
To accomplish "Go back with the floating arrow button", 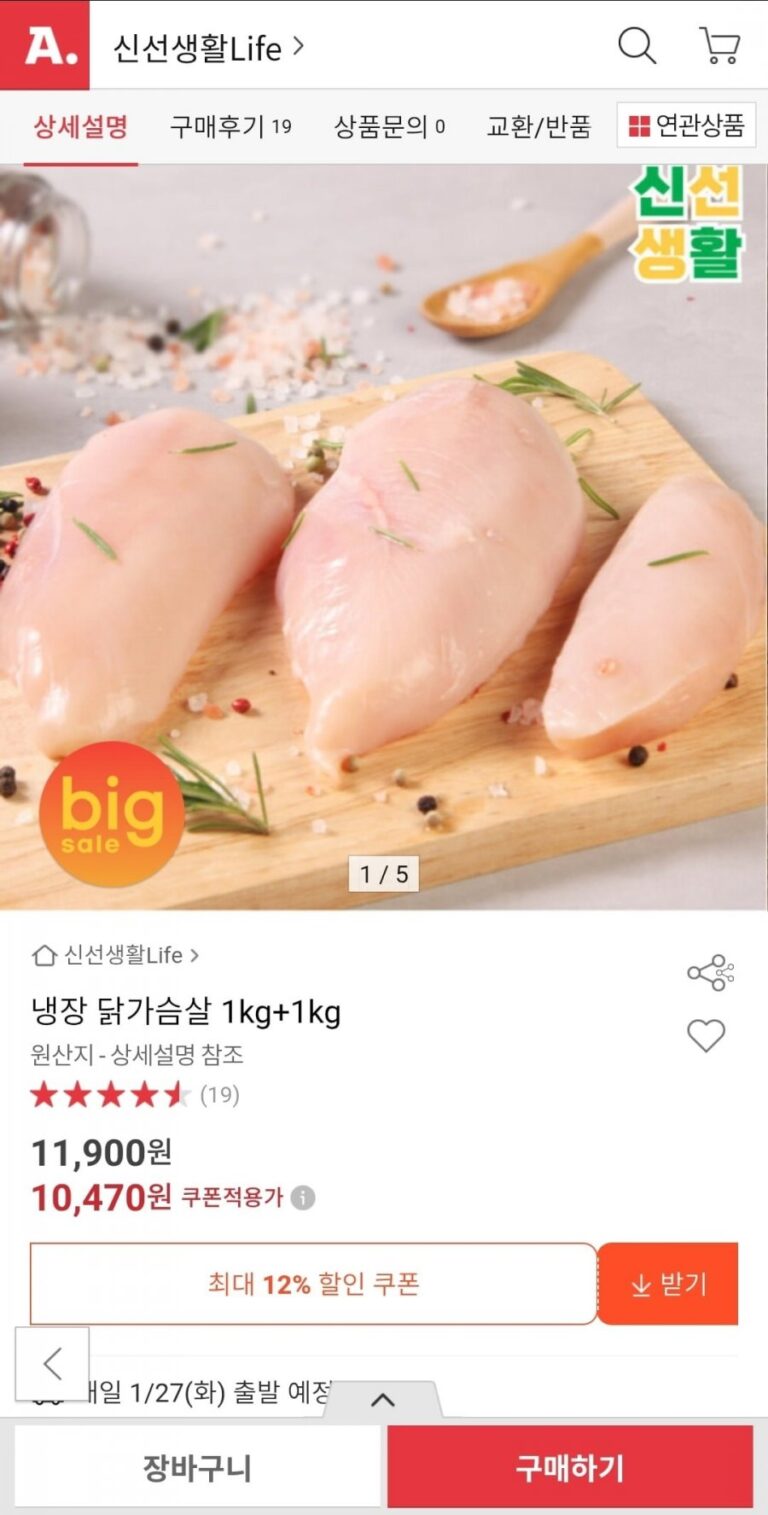I will click(52, 1363).
